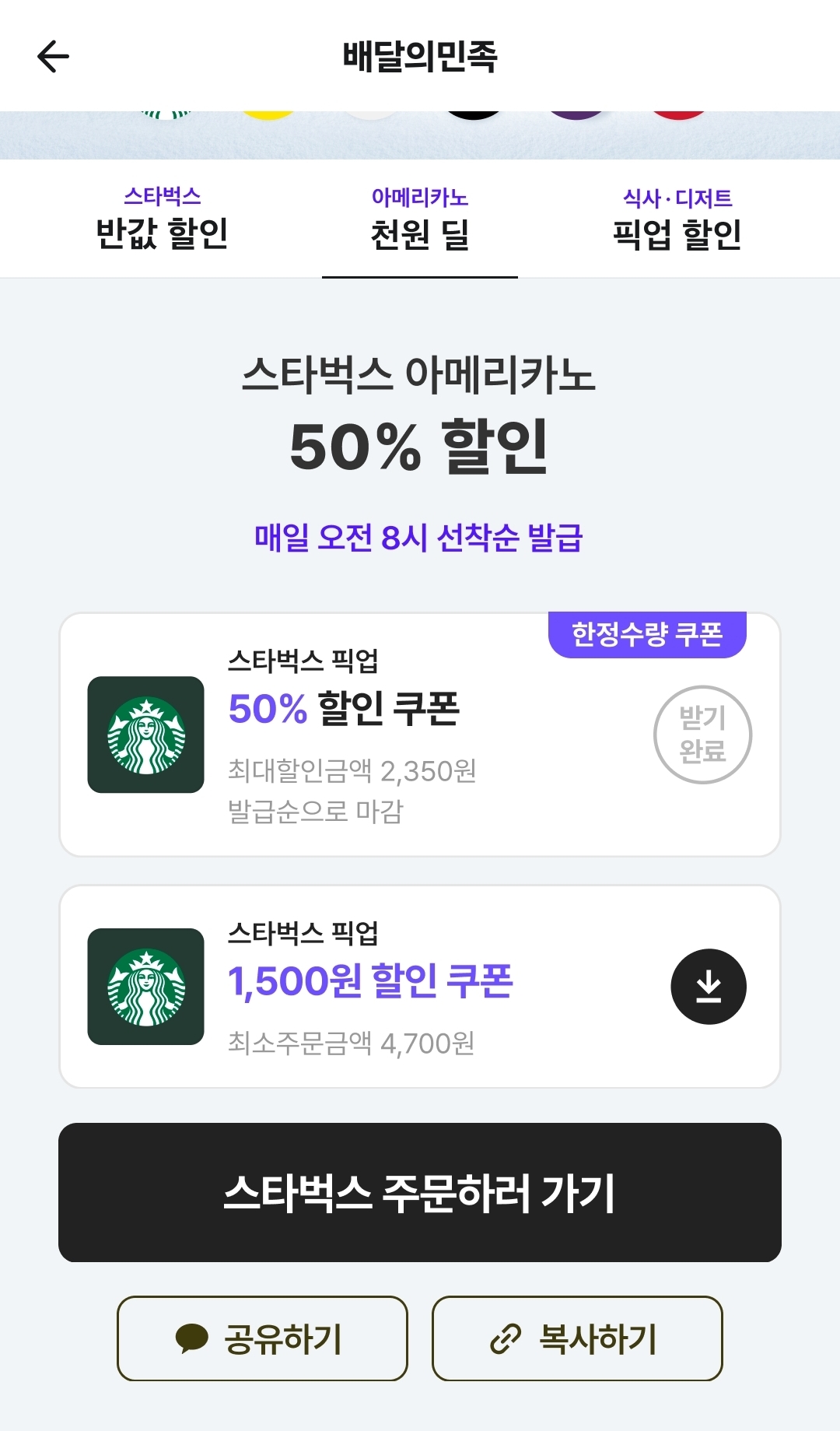Copy the link with 복사하기
The image size is (840, 1431).
click(577, 1338)
